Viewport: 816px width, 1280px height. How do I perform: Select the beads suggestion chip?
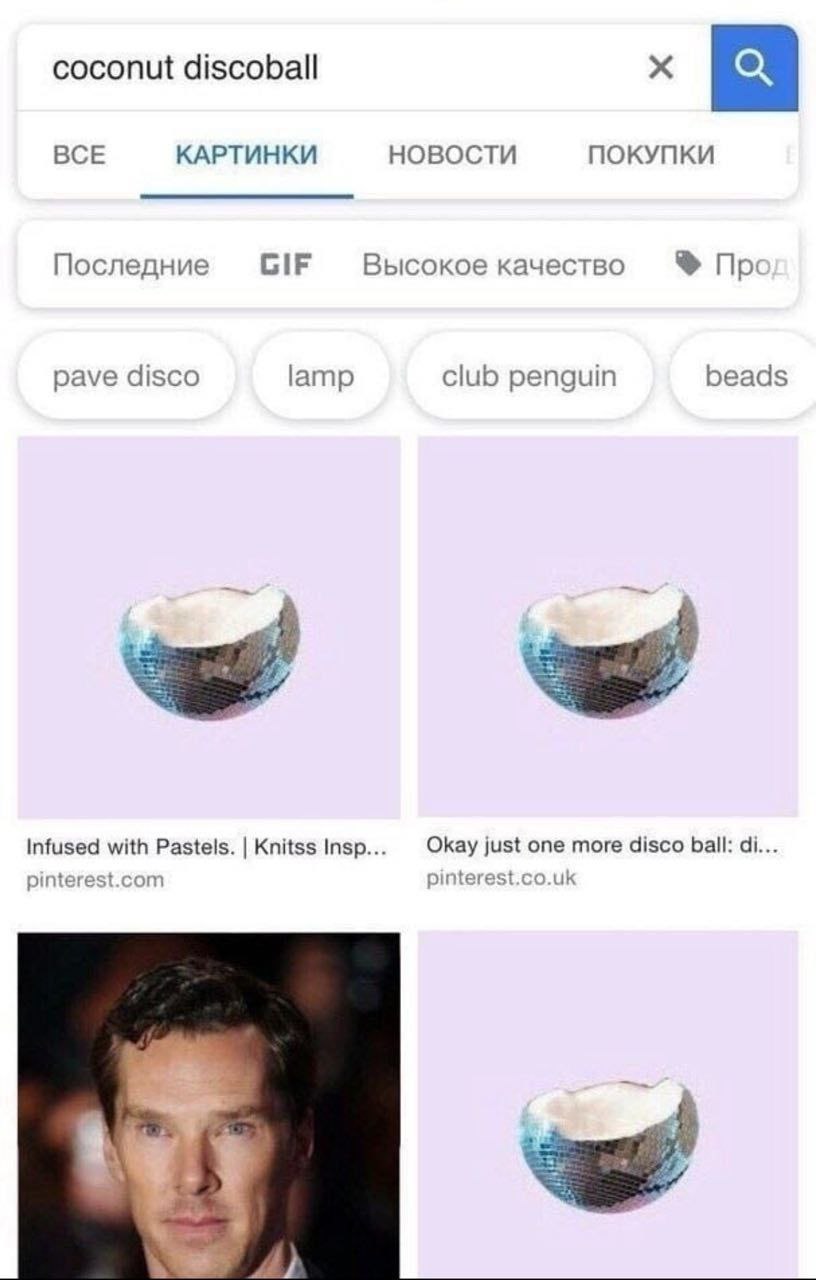click(745, 376)
